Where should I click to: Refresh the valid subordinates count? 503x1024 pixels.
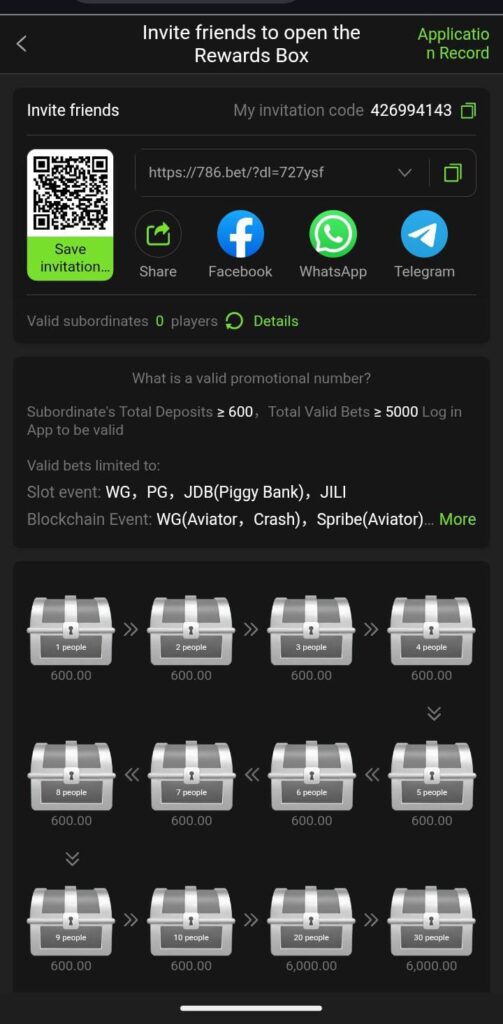(x=234, y=321)
